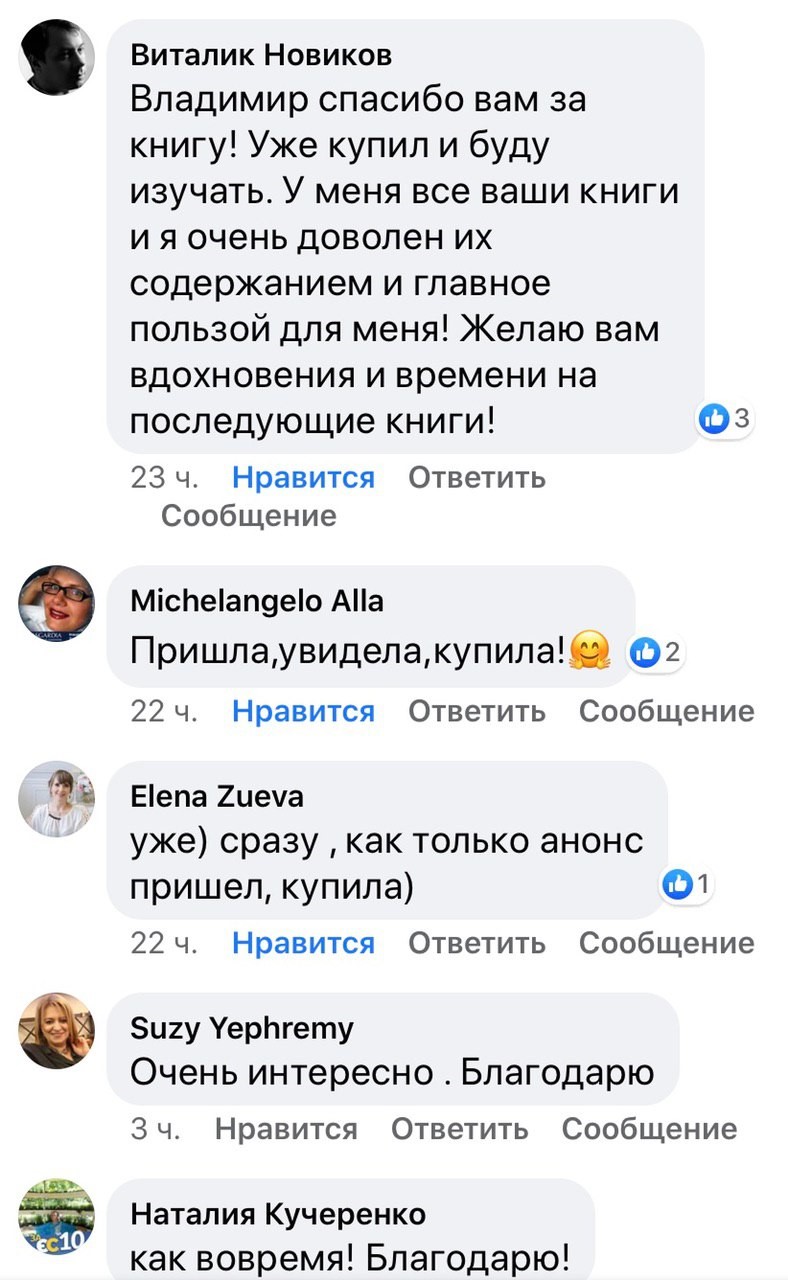The height and width of the screenshot is (1280, 788).
Task: Message Suzy Yephremy via Сообщение
Action: tap(649, 1129)
